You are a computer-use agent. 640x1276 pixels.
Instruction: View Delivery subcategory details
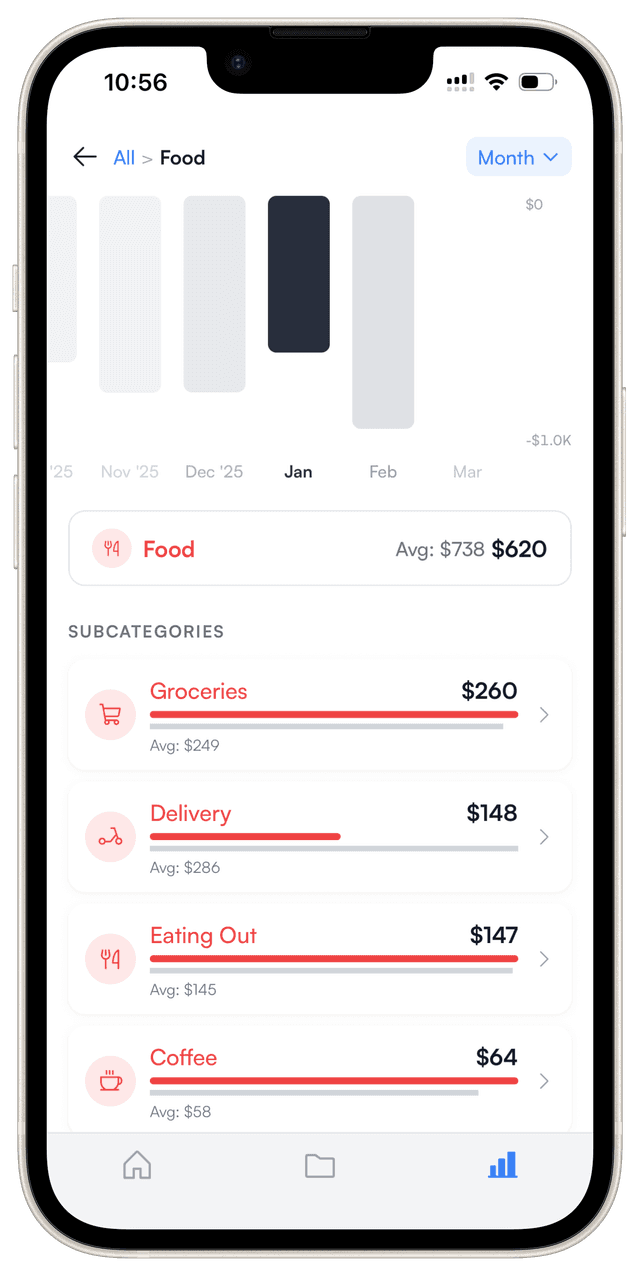point(319,837)
